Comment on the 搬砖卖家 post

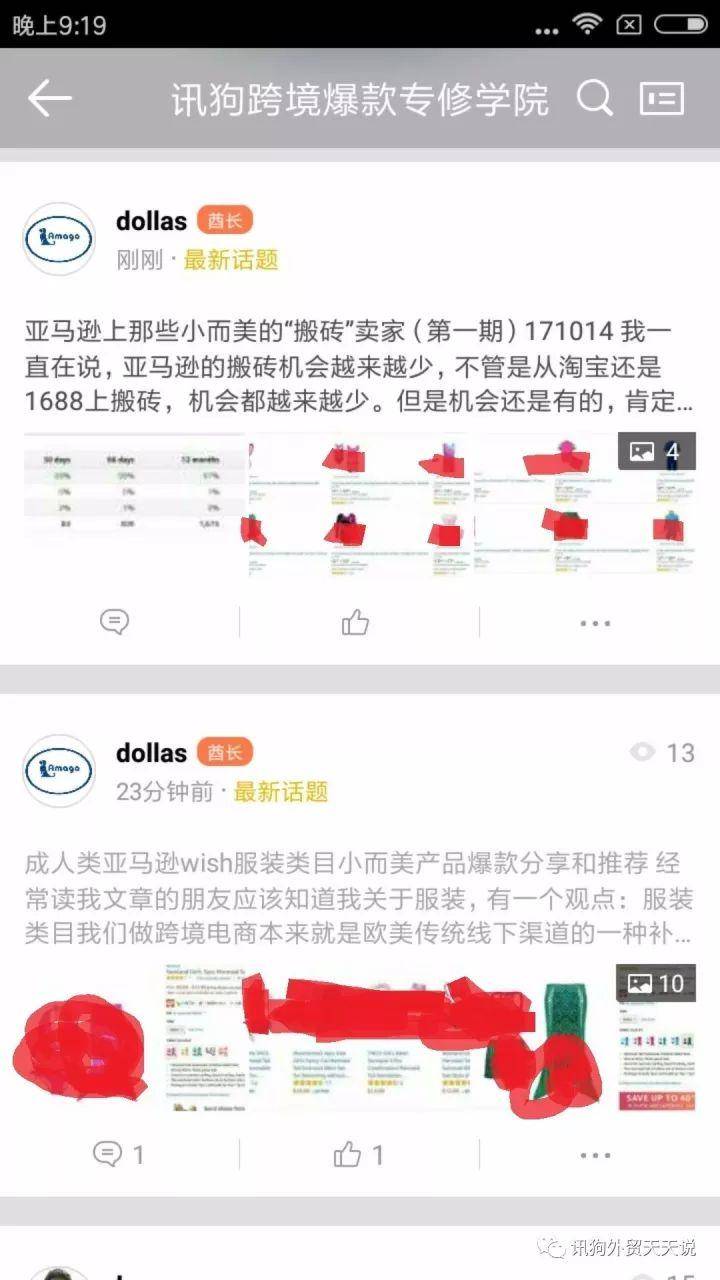[115, 623]
